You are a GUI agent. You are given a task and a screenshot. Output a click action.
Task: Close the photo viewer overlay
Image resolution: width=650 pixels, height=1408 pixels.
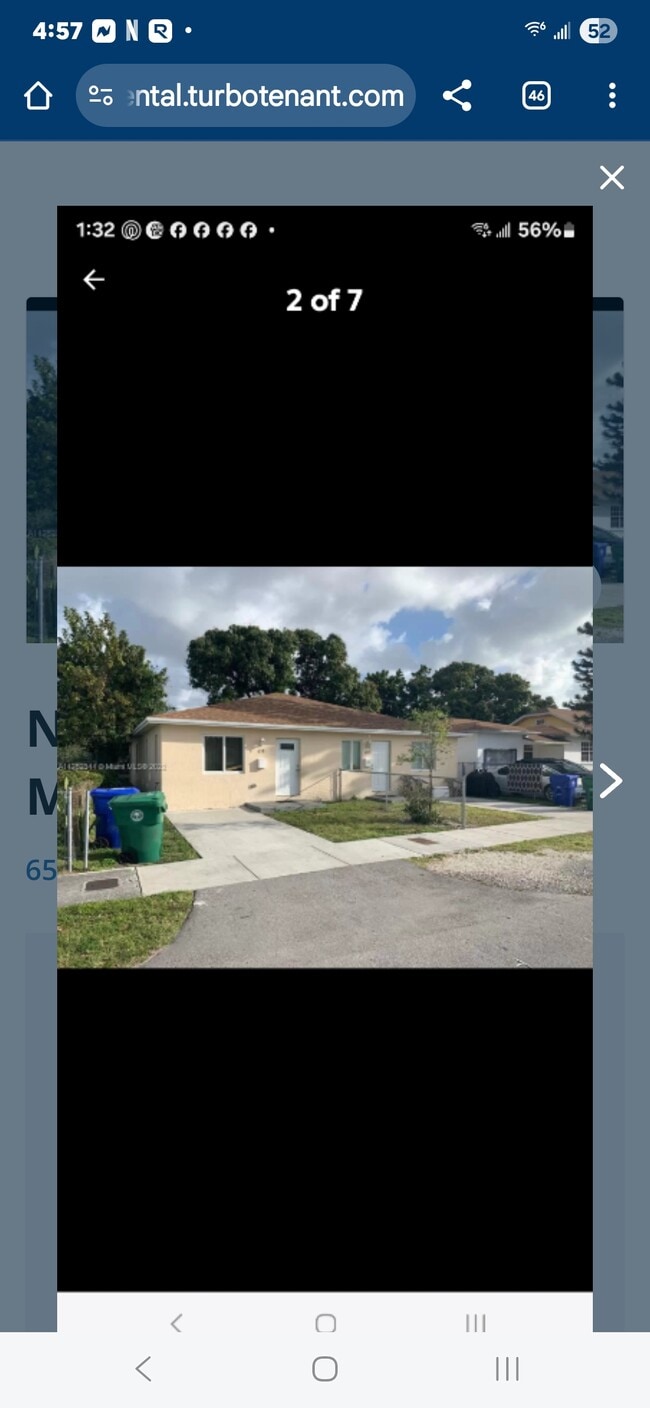(612, 178)
